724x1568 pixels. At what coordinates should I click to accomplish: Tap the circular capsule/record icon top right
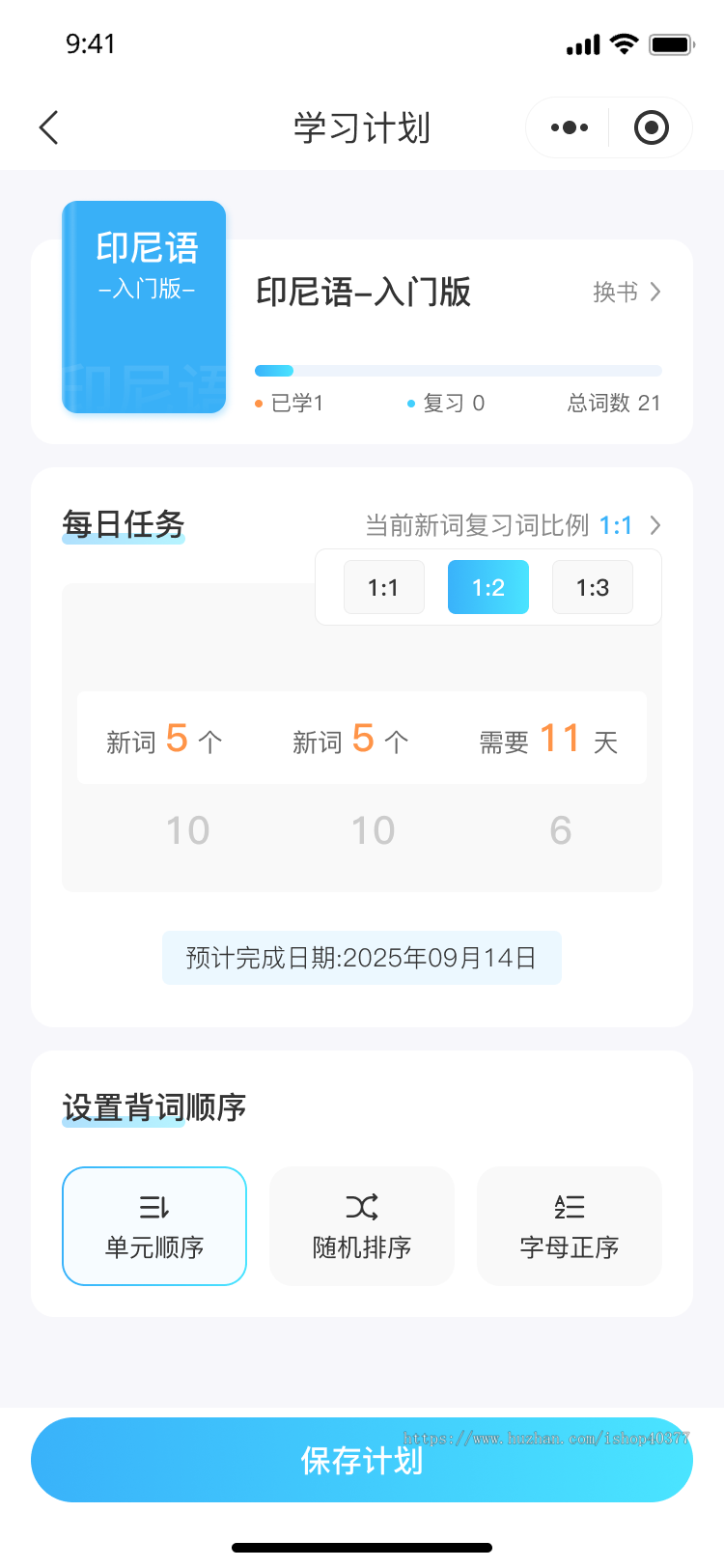coord(651,126)
